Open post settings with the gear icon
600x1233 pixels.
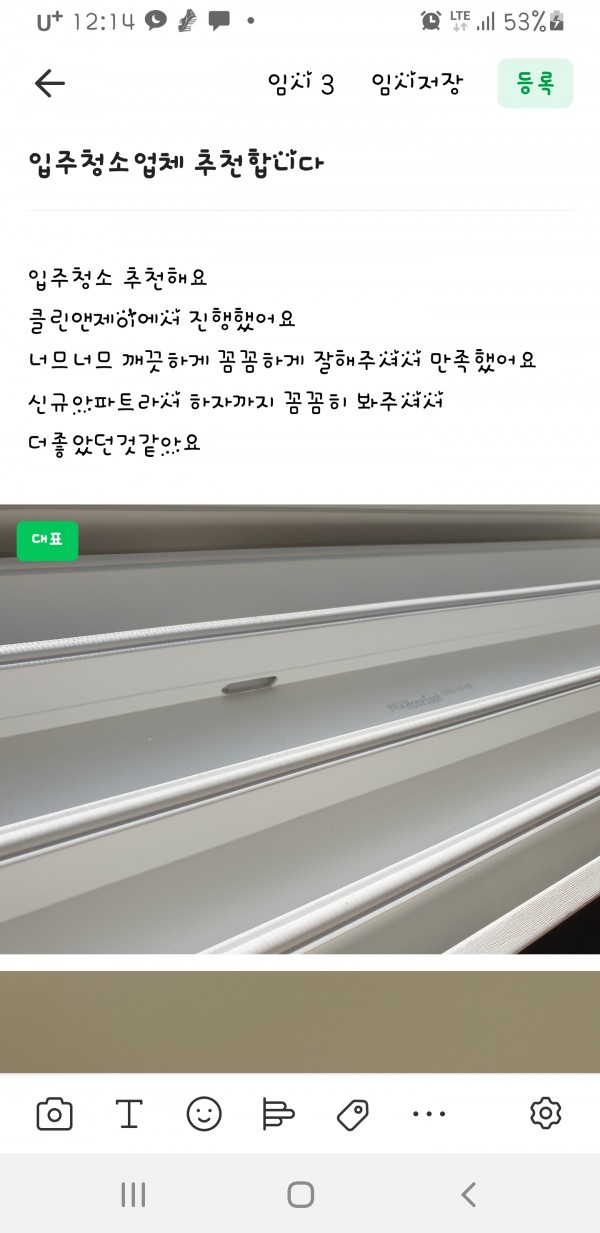click(x=545, y=1113)
